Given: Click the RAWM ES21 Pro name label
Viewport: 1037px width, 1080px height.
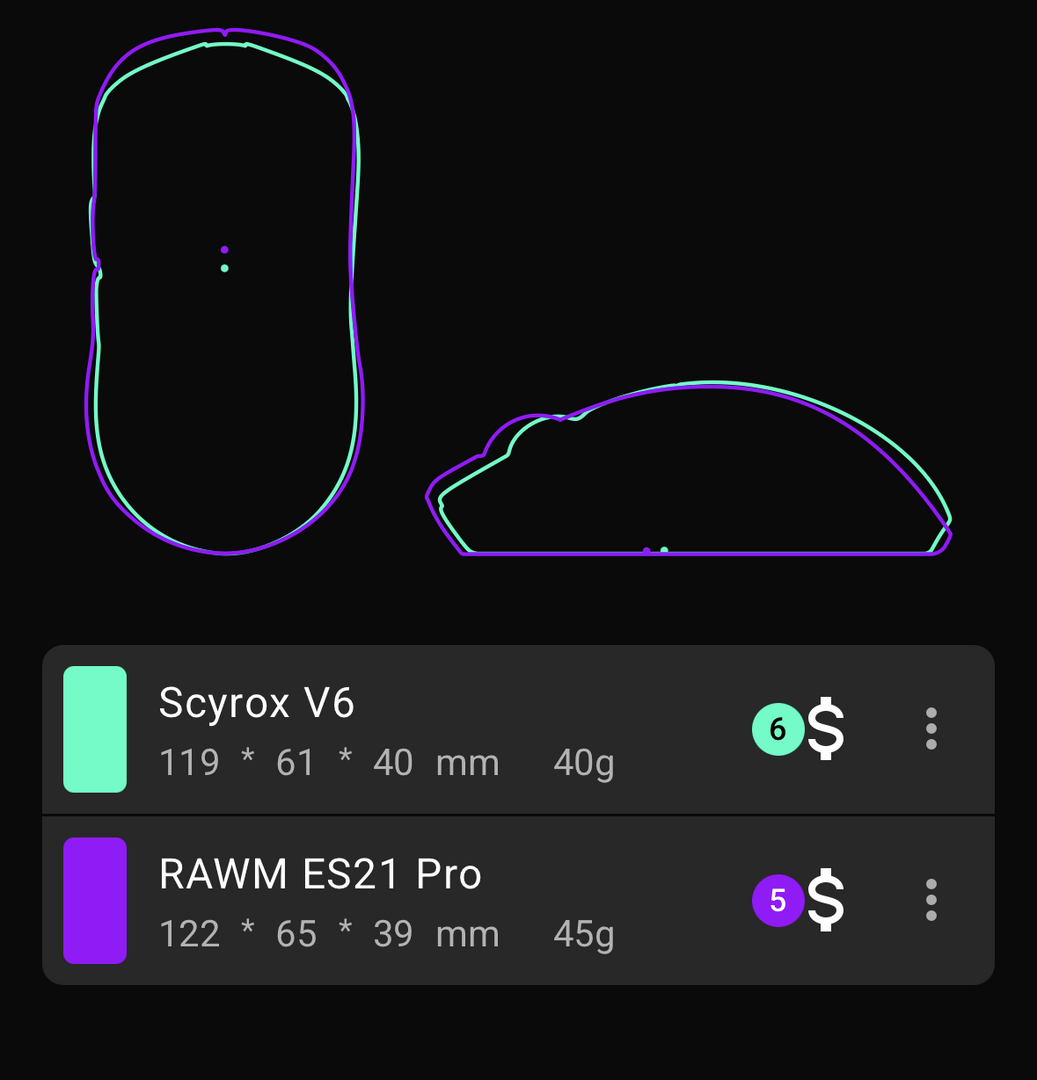Looking at the screenshot, I should (x=320, y=874).
